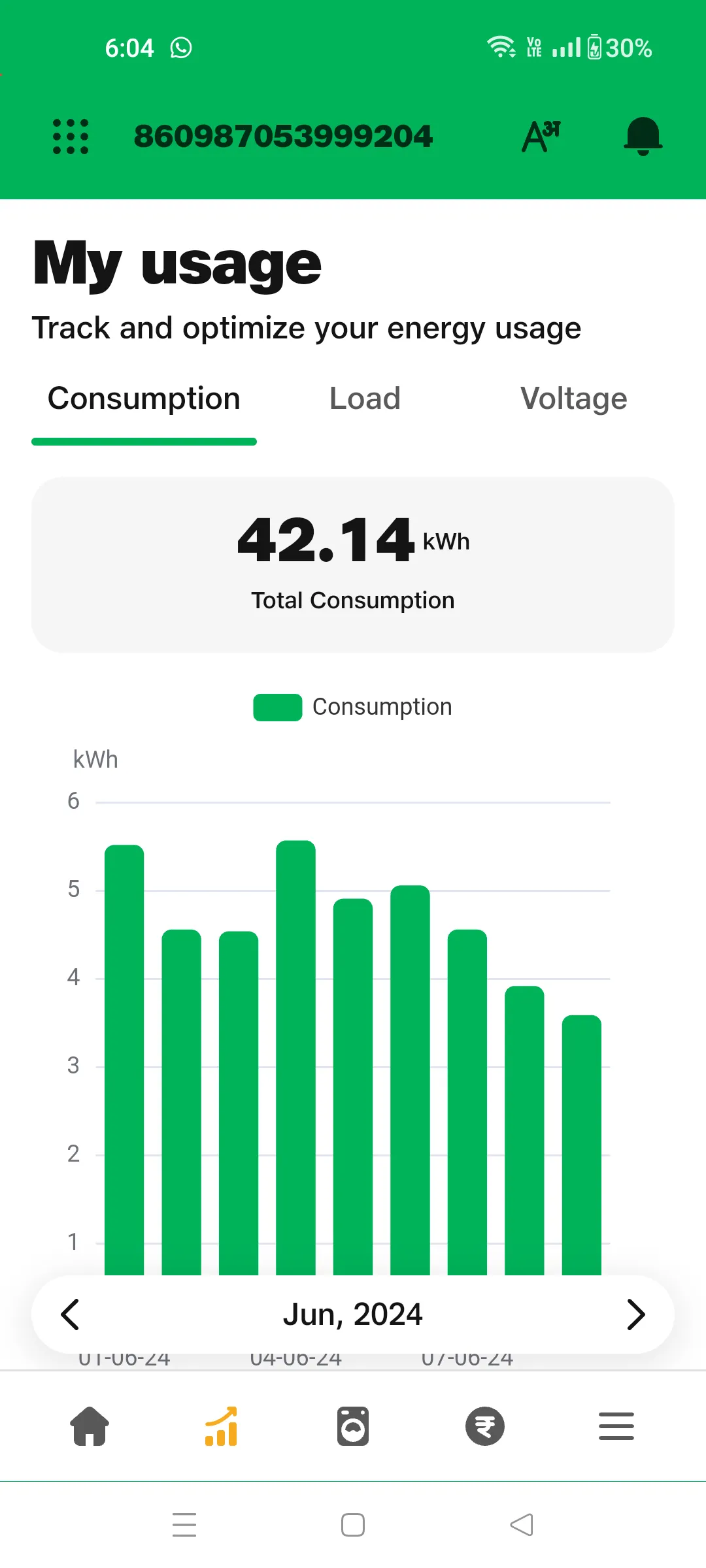Change the app language

(x=541, y=137)
